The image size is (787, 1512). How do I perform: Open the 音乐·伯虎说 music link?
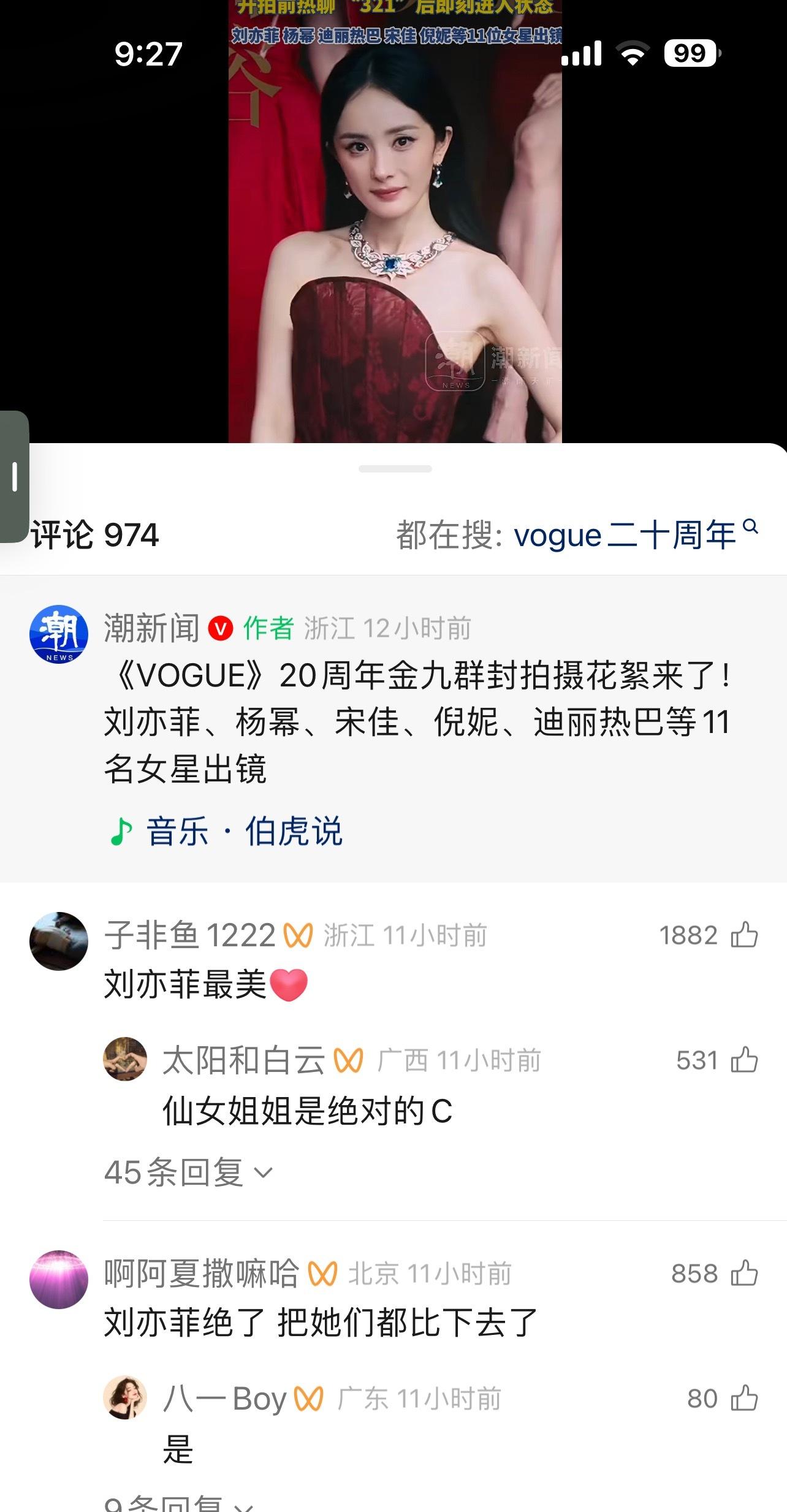coord(243,832)
